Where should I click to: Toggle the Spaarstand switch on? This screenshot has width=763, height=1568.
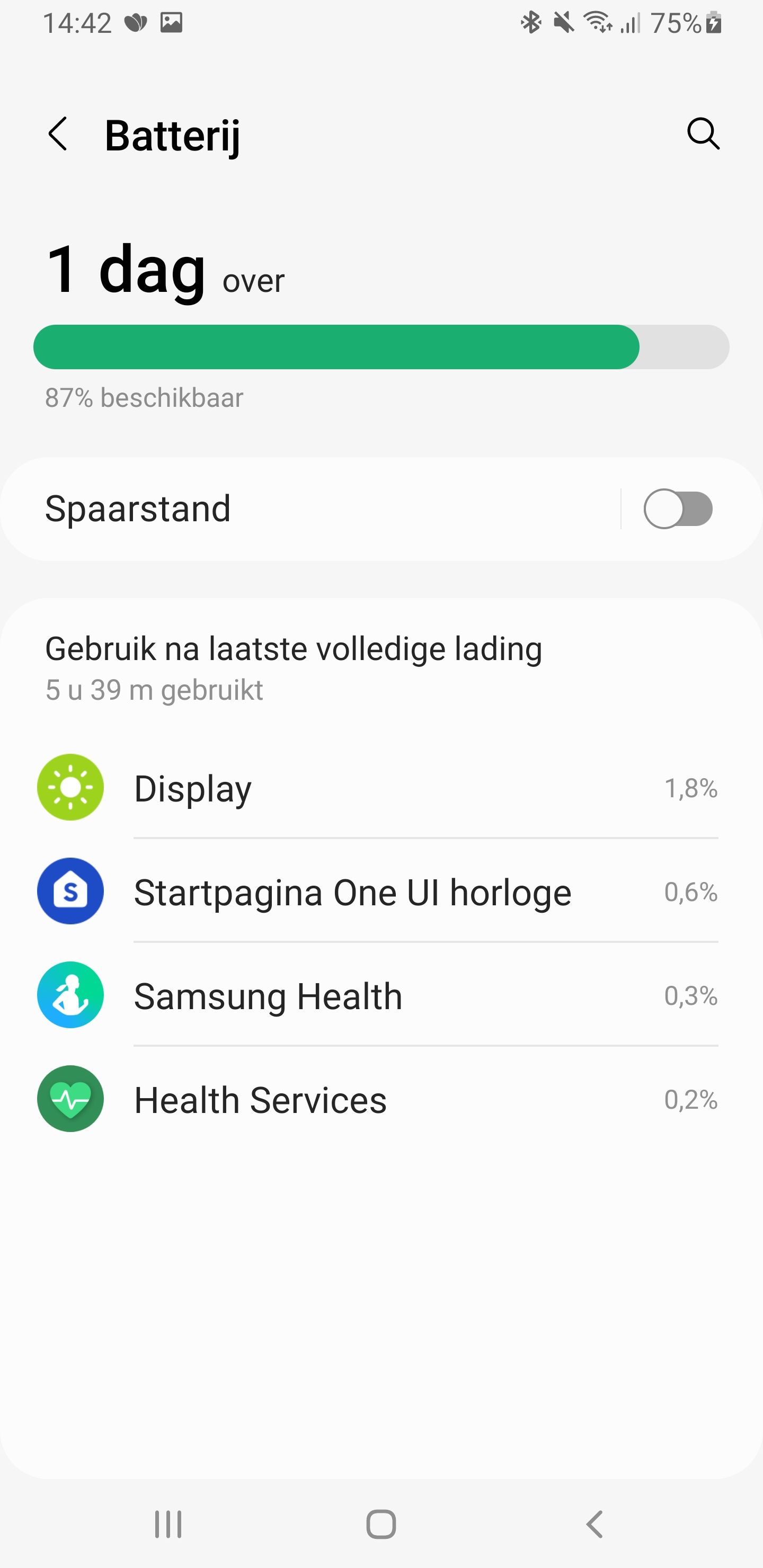[677, 509]
